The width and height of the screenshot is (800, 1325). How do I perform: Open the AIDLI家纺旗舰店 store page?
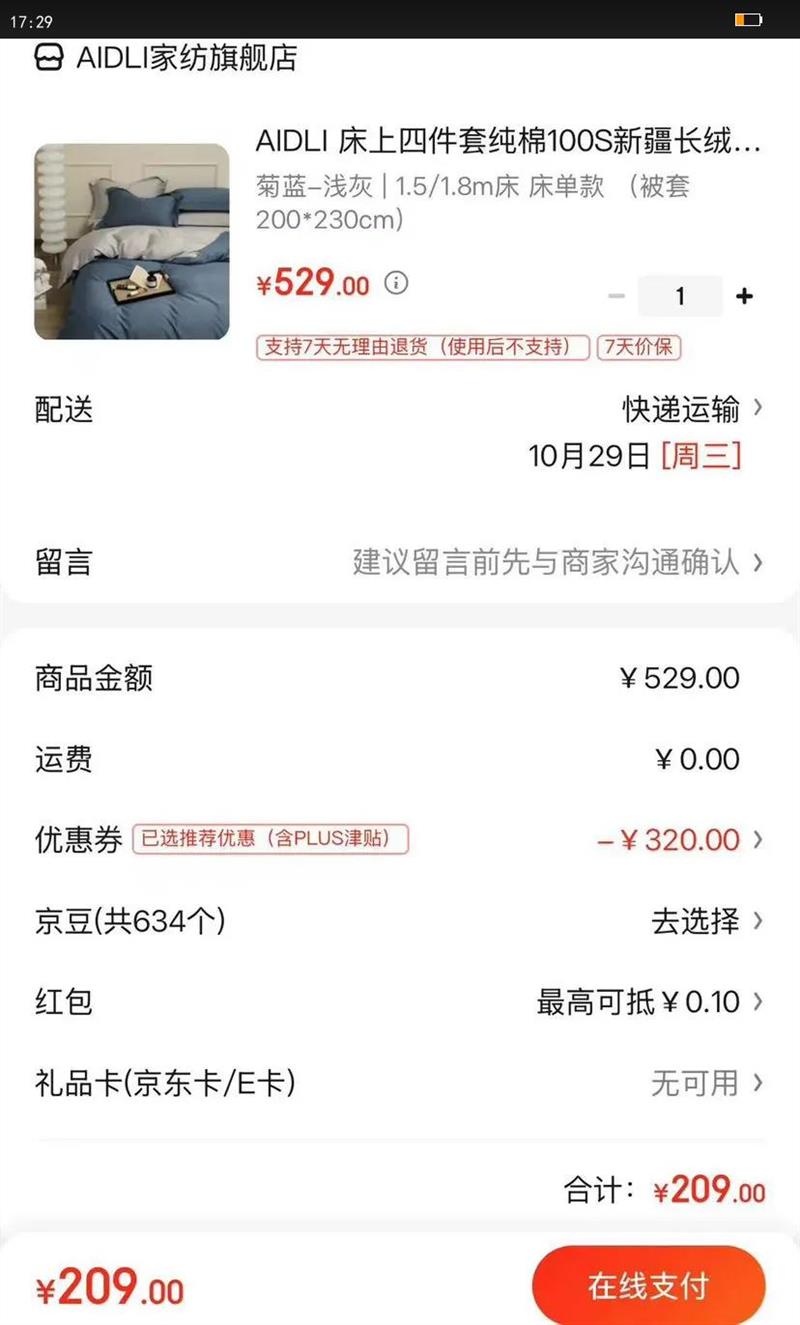click(166, 58)
